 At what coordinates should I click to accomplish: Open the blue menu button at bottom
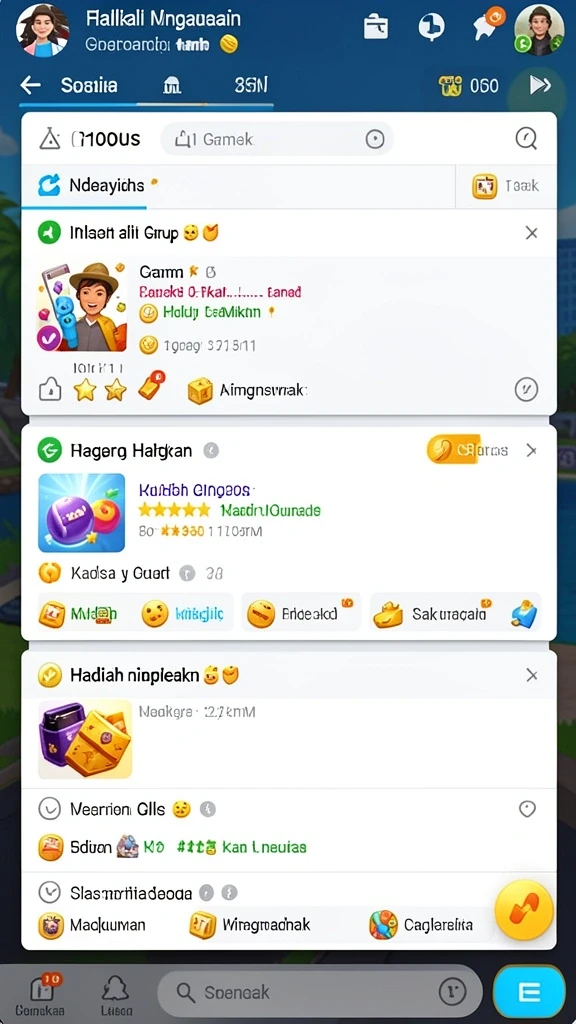tap(529, 993)
